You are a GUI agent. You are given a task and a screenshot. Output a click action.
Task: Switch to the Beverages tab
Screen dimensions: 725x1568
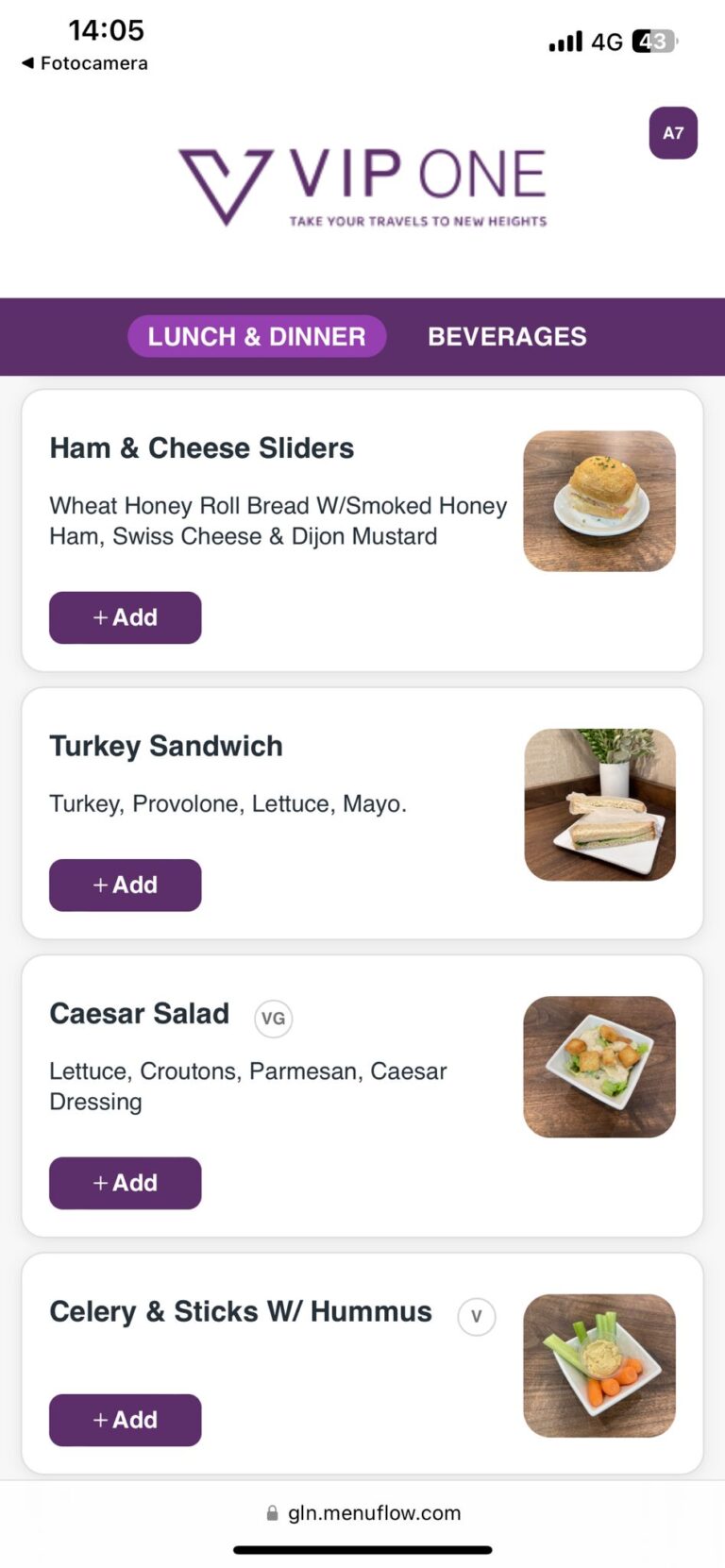507,336
